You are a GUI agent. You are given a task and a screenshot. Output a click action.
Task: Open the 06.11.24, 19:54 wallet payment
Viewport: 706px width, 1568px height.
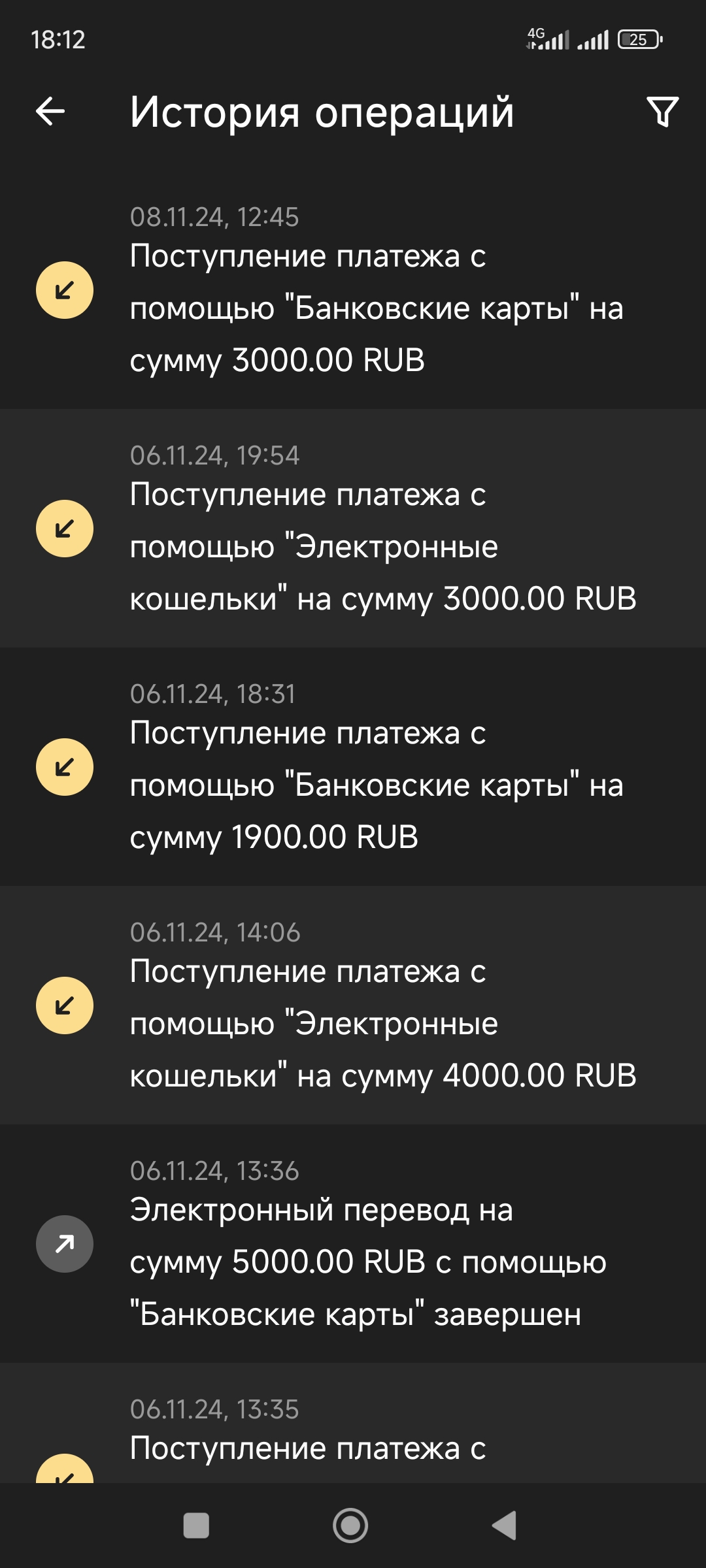click(353, 529)
